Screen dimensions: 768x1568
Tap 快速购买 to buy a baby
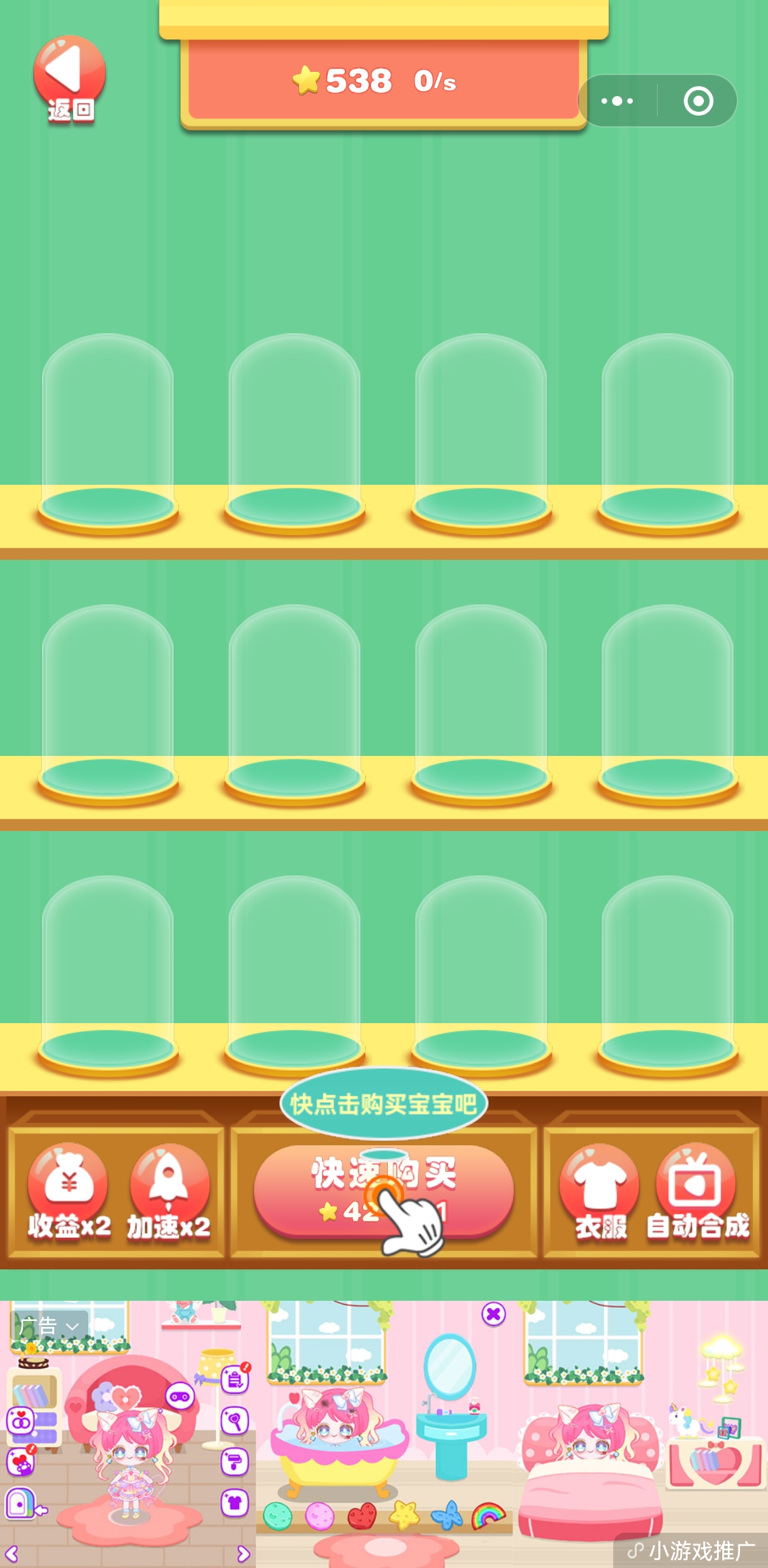[383, 1190]
